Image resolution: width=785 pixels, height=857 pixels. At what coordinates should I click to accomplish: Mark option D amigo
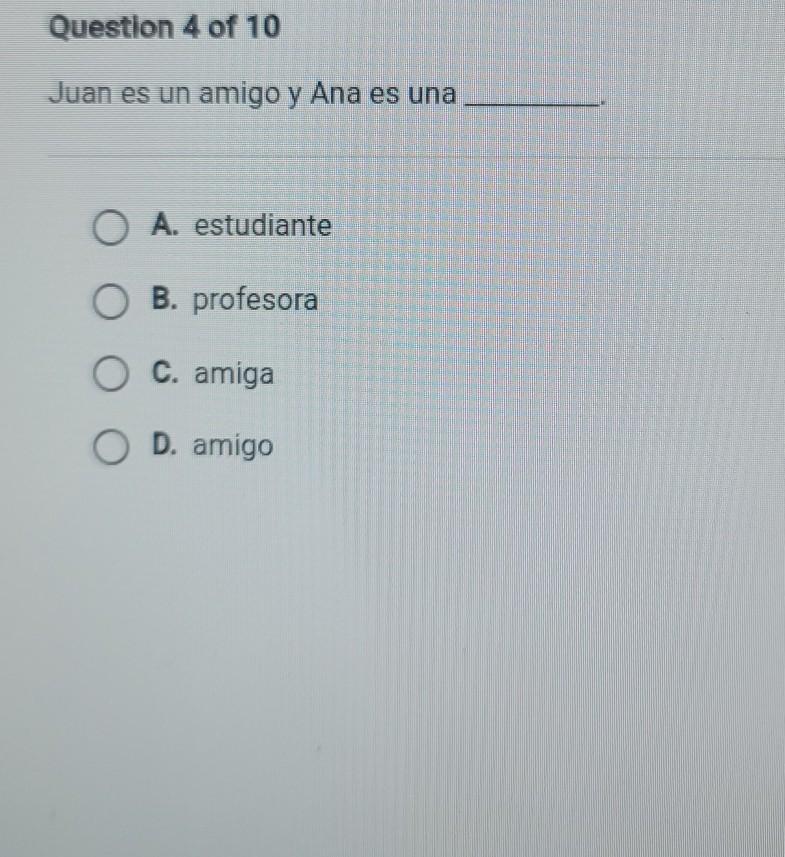[x=111, y=448]
